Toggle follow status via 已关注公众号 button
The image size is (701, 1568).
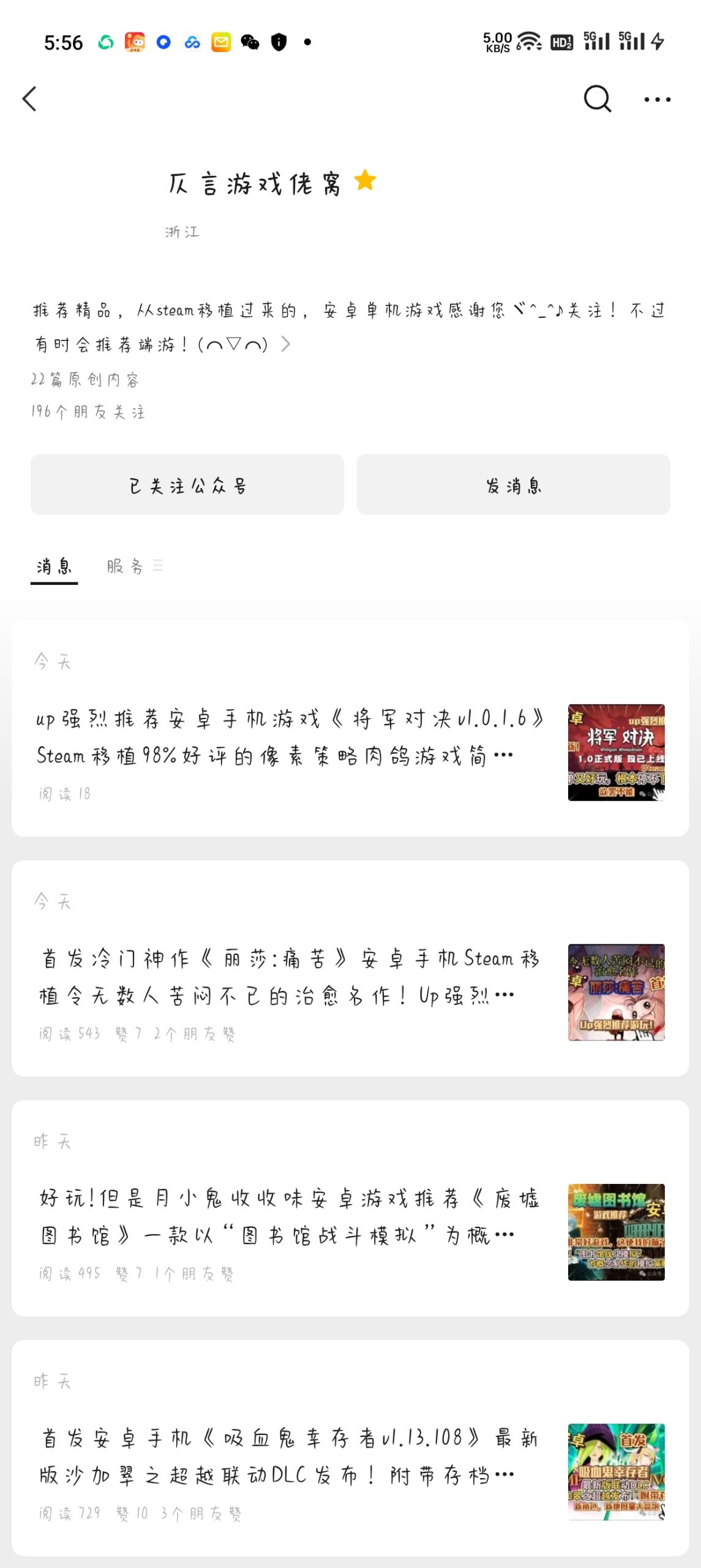coord(187,484)
